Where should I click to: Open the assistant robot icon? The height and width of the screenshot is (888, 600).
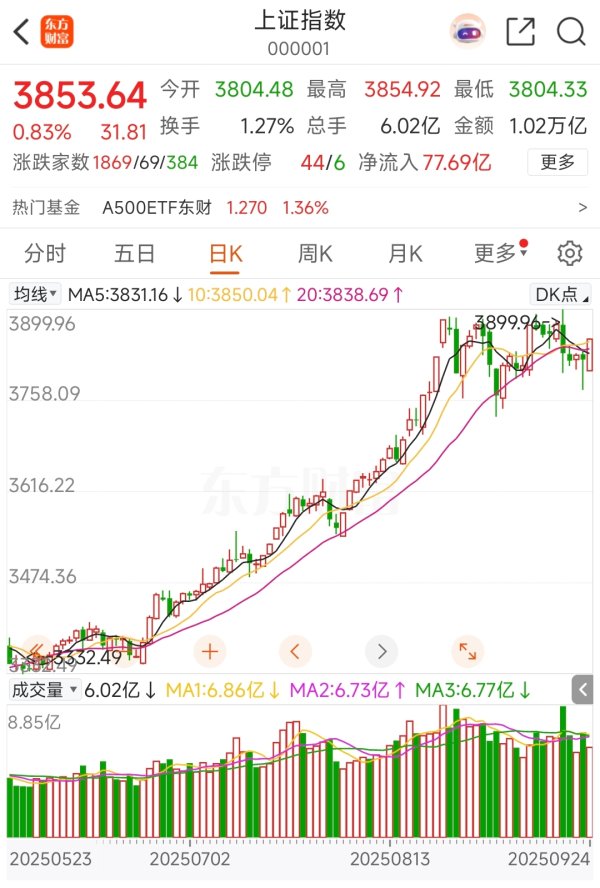[x=468, y=32]
